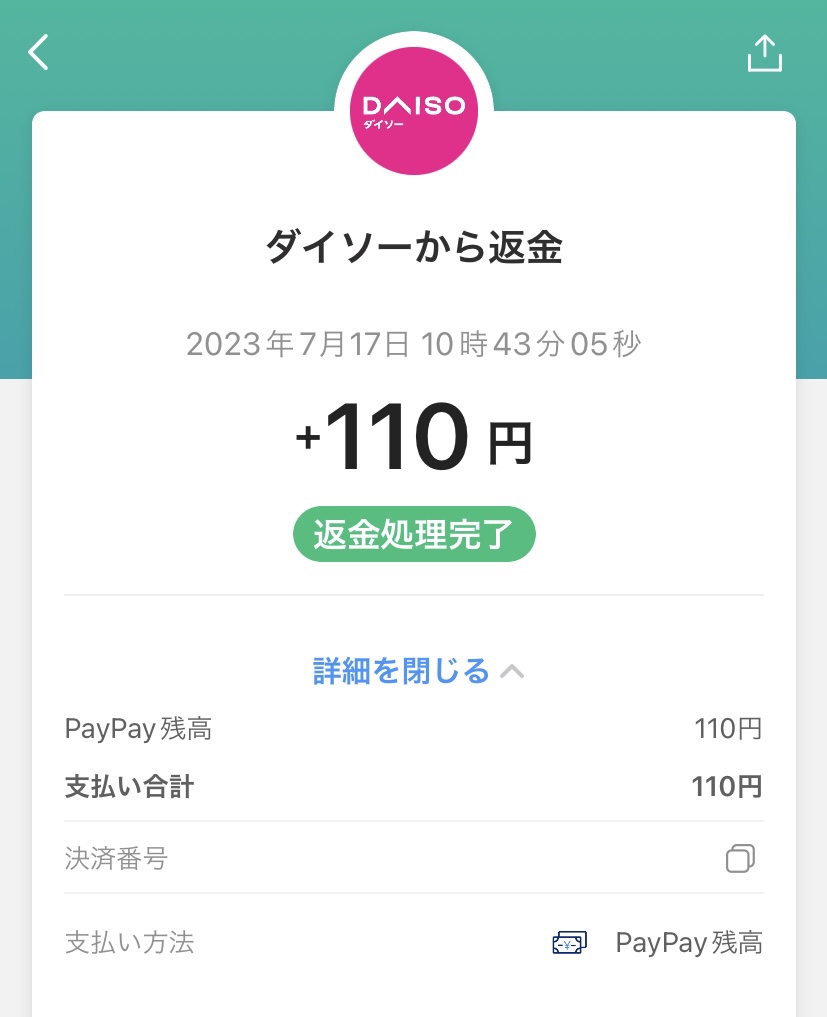The height and width of the screenshot is (1017, 827).
Task: Click the +110円 refund amount
Action: pyautogui.click(x=414, y=437)
